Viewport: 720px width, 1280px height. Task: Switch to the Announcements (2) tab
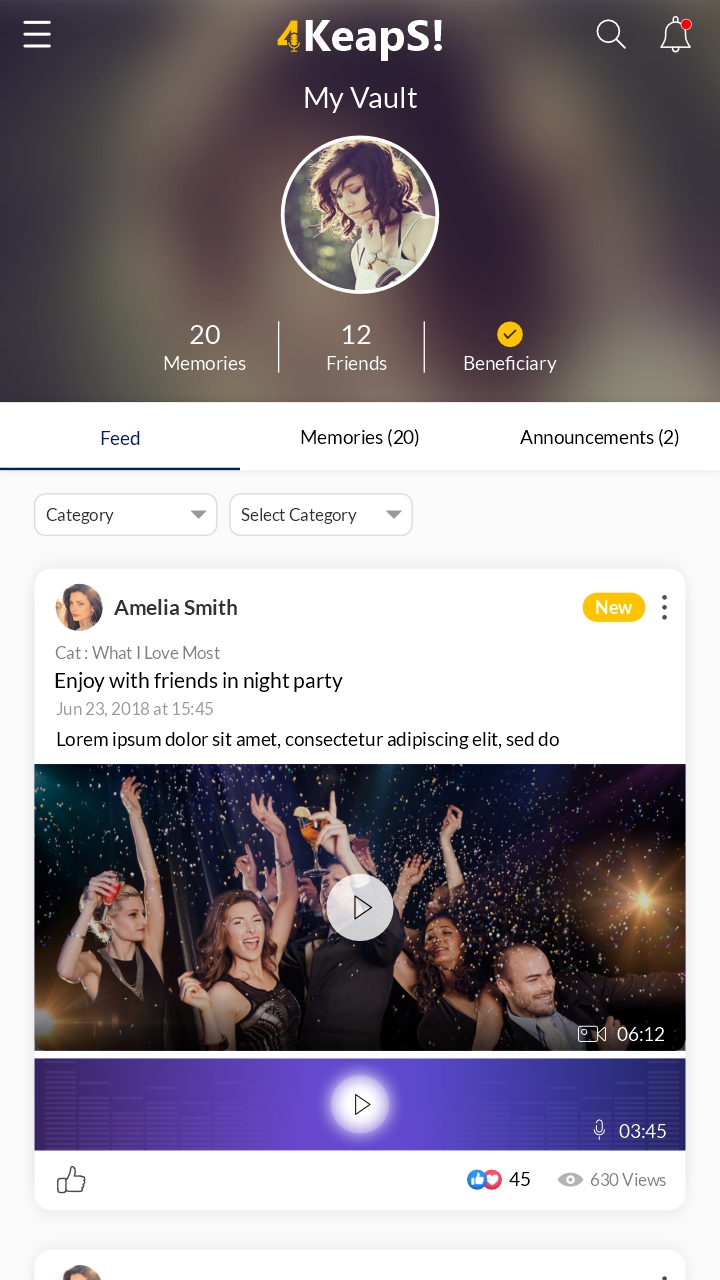click(x=599, y=438)
